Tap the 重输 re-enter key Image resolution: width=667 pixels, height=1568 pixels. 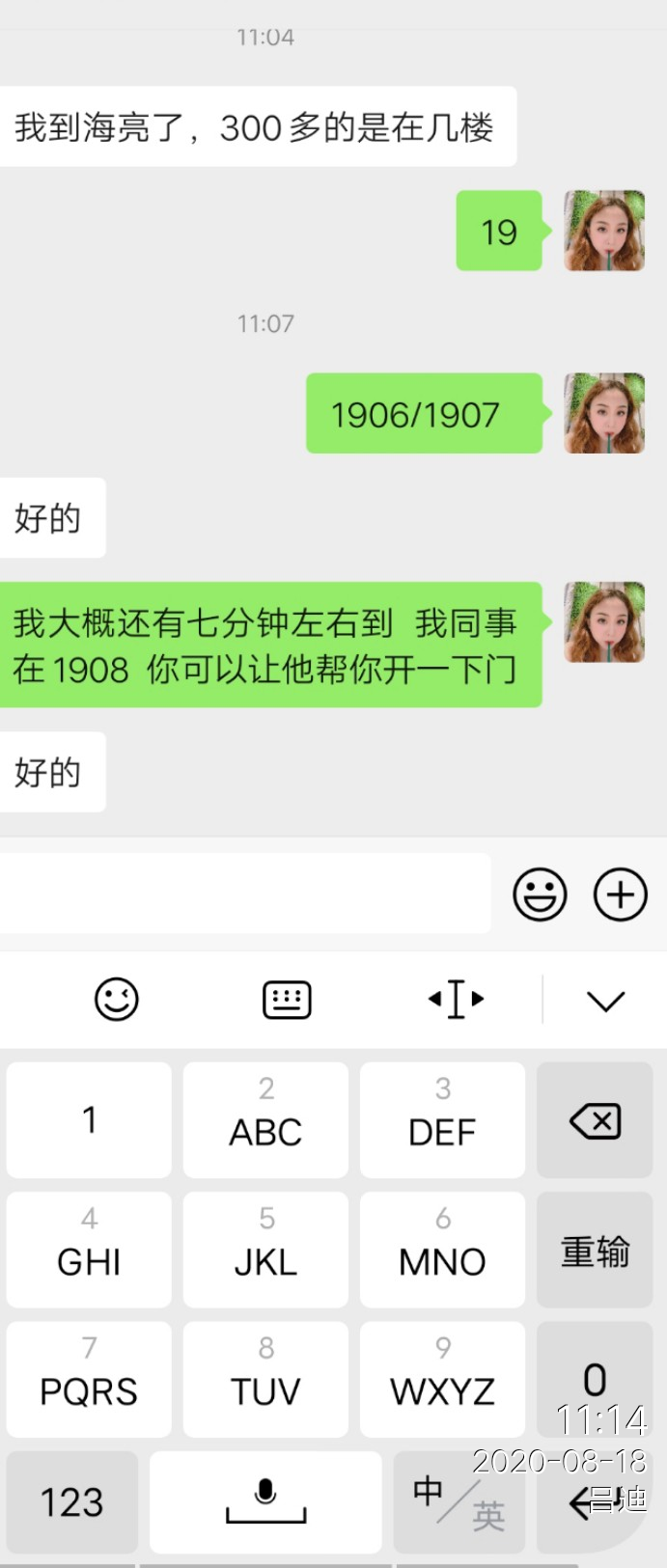(595, 1250)
